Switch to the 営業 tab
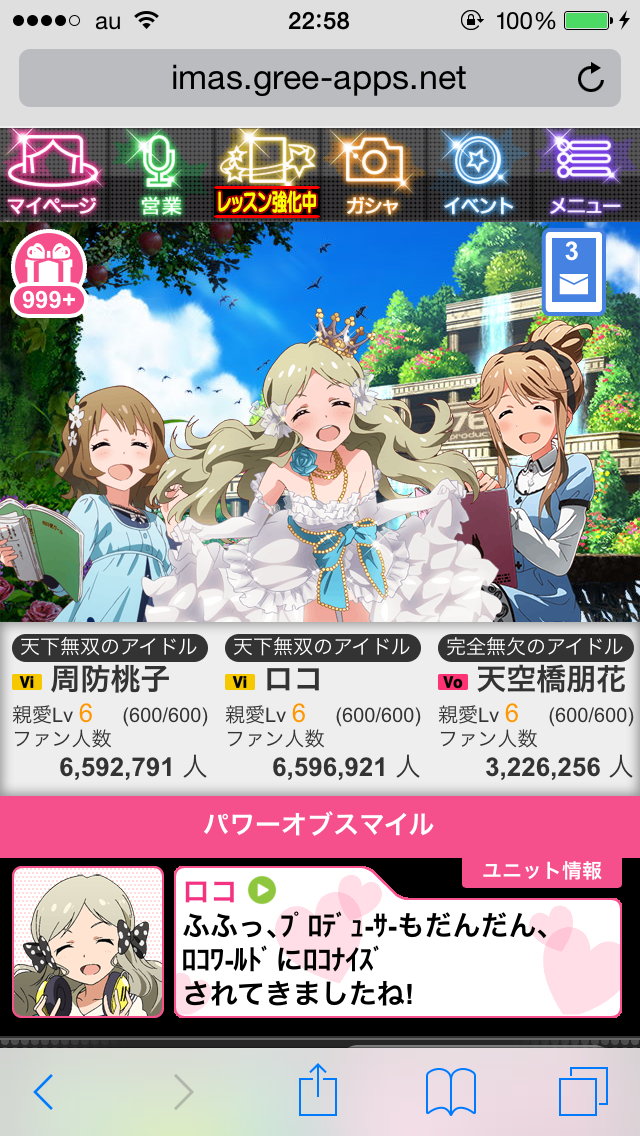The width and height of the screenshot is (640, 1136). point(160,175)
